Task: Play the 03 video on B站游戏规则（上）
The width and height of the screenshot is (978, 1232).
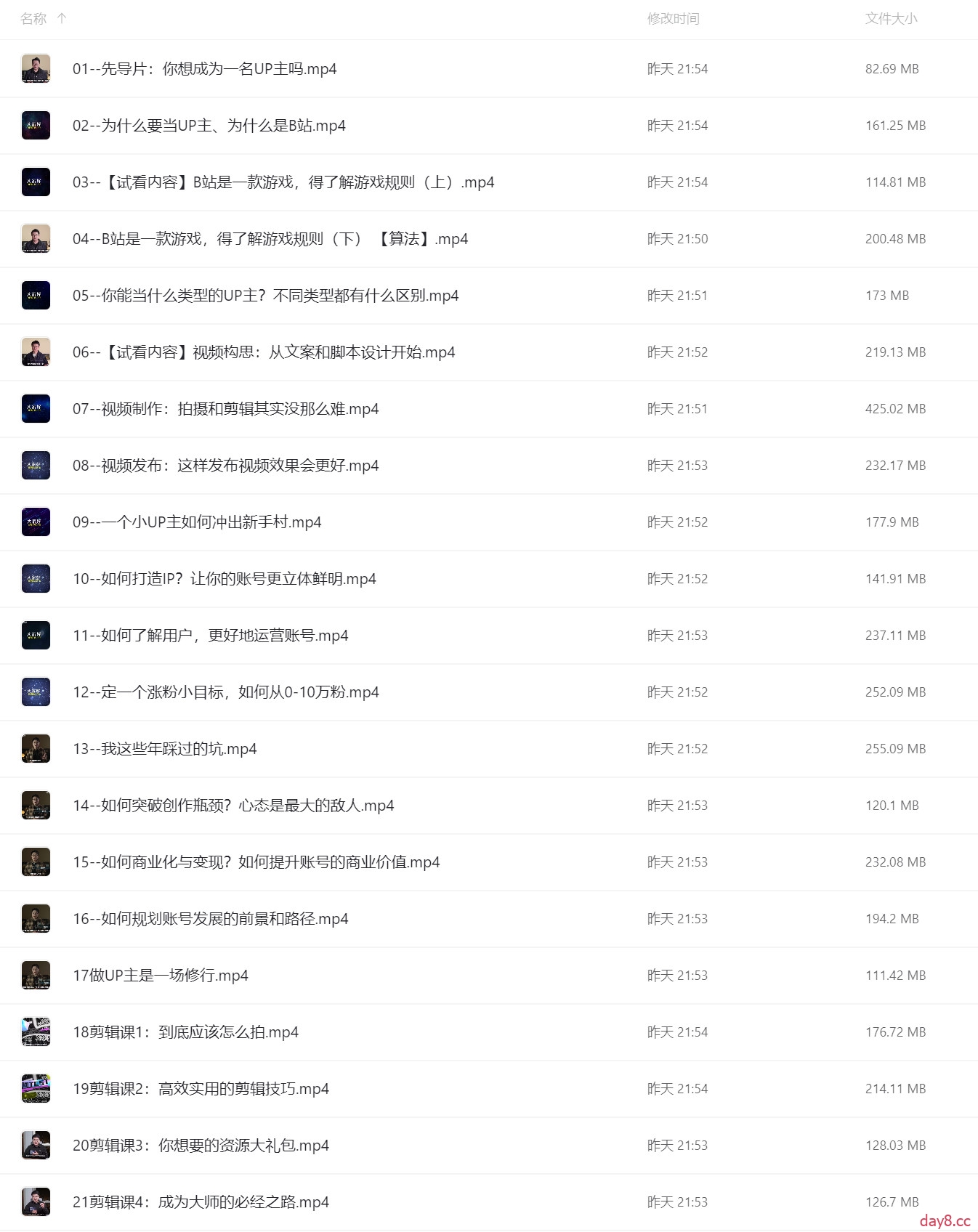Action: pos(283,182)
